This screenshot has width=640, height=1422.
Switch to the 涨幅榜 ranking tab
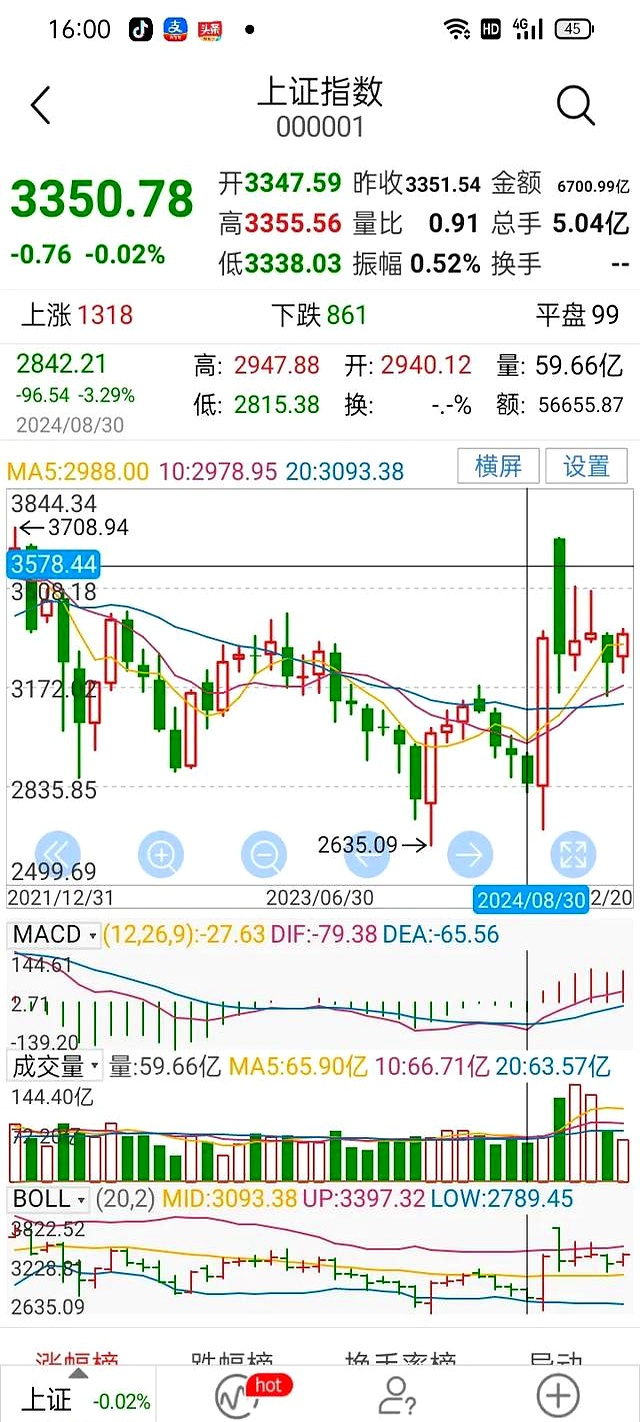pos(78,1360)
